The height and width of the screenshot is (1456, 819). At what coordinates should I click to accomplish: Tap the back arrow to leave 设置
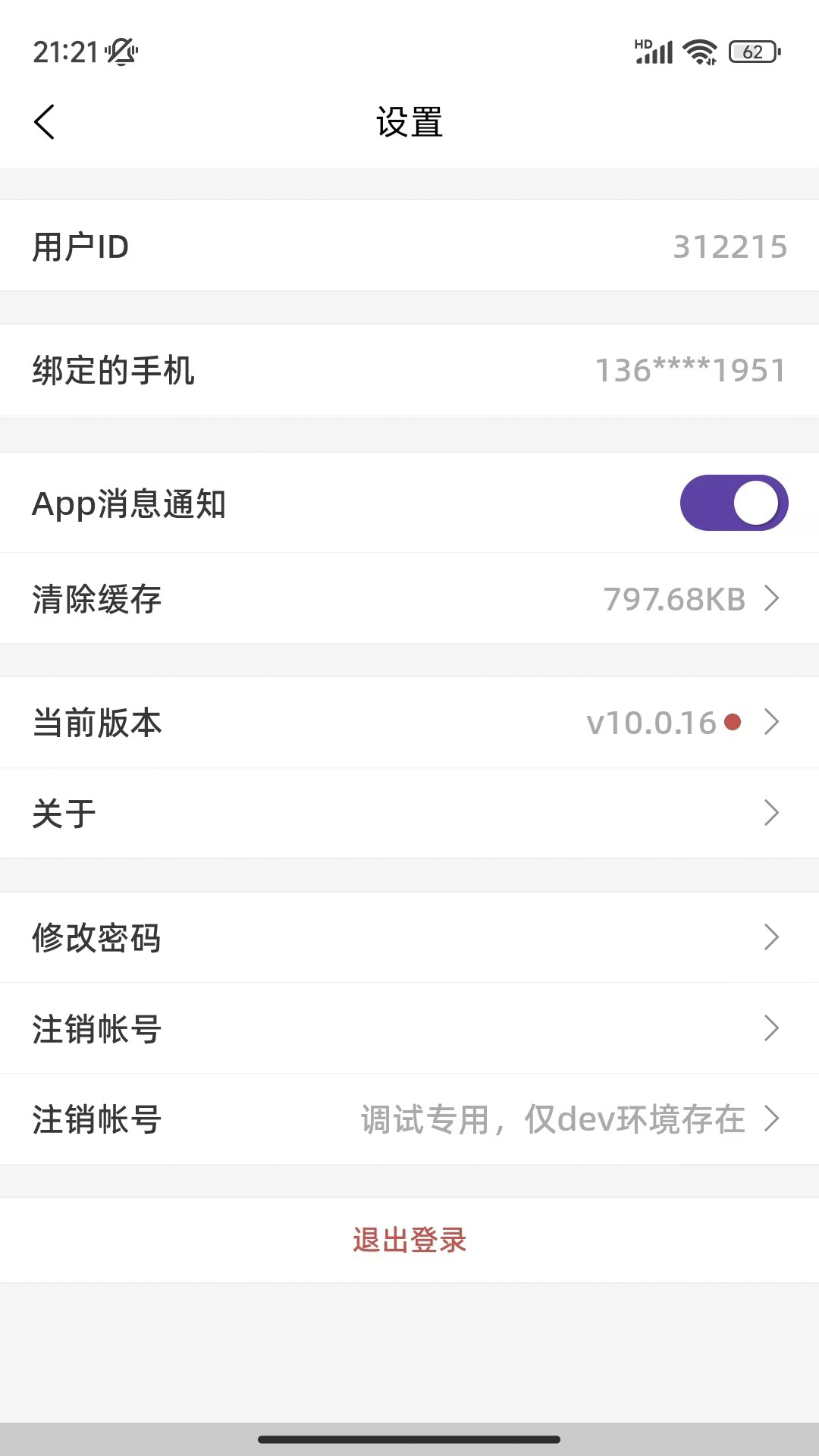[x=43, y=121]
